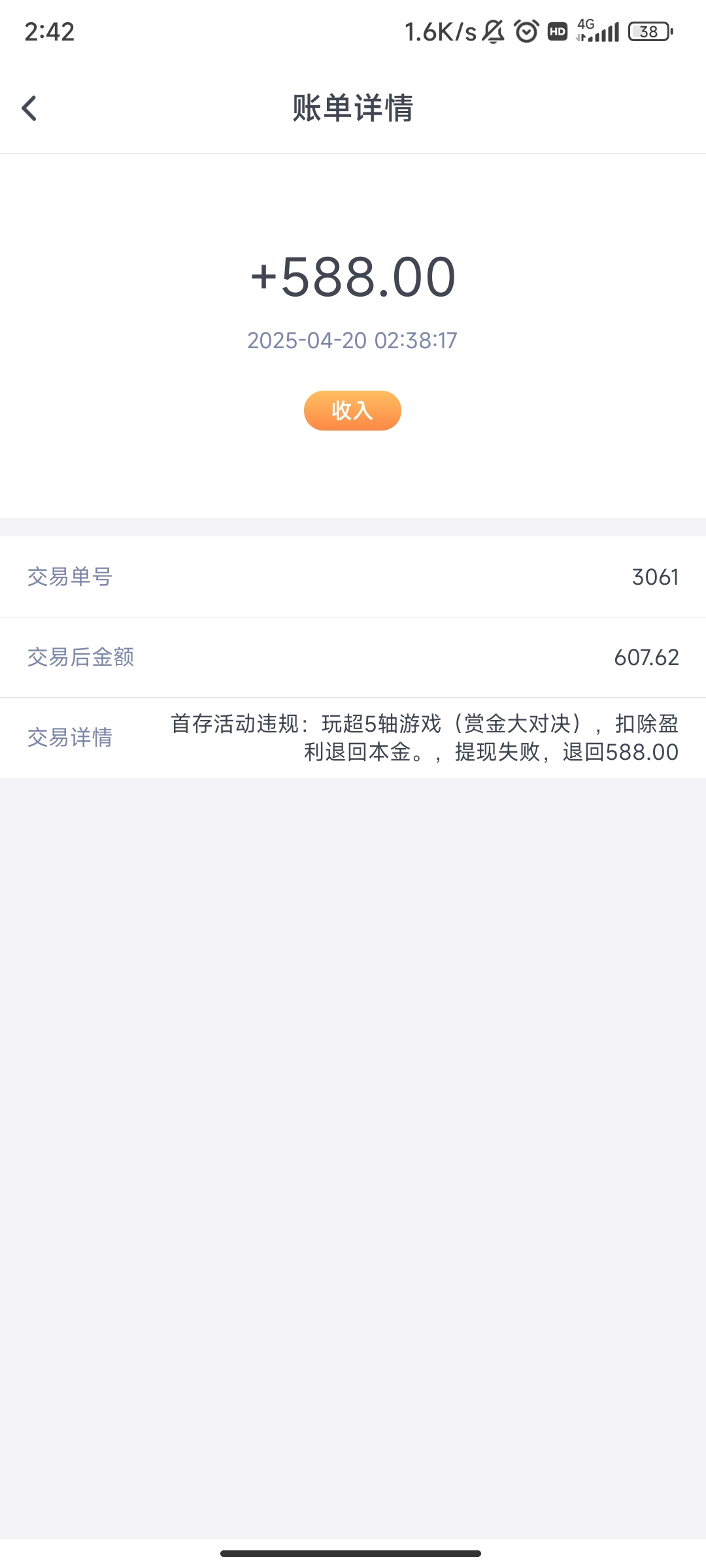Select the transaction detail description text
The width and height of the screenshot is (706, 1568).
point(424,737)
